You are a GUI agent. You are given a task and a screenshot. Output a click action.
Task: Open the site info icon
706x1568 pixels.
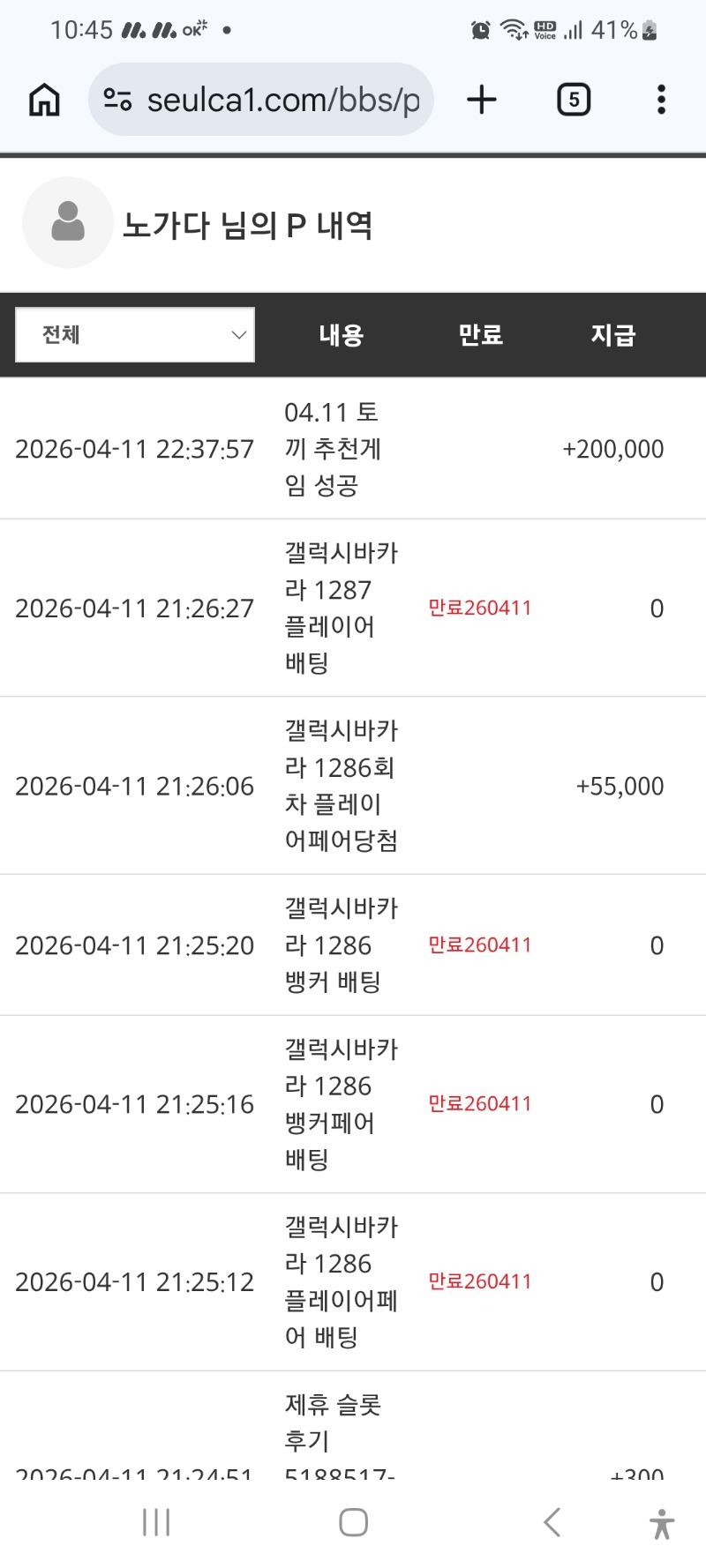pos(117,100)
